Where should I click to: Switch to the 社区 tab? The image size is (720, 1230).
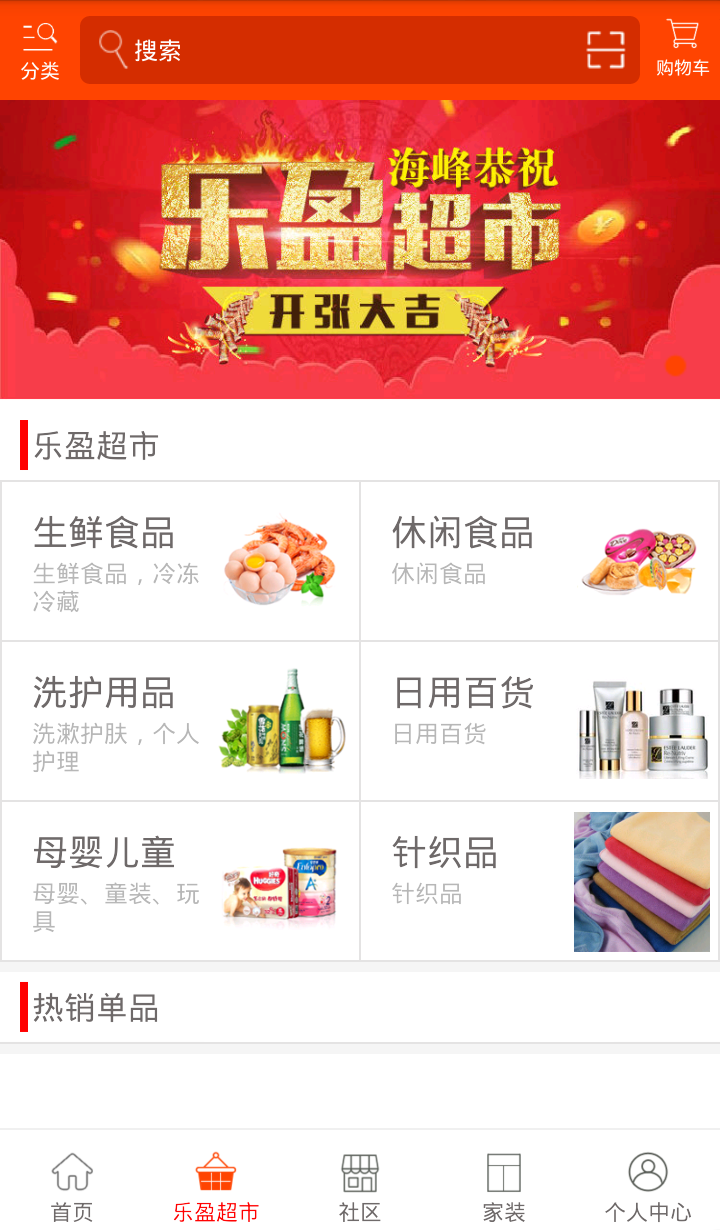pyautogui.click(x=360, y=1186)
